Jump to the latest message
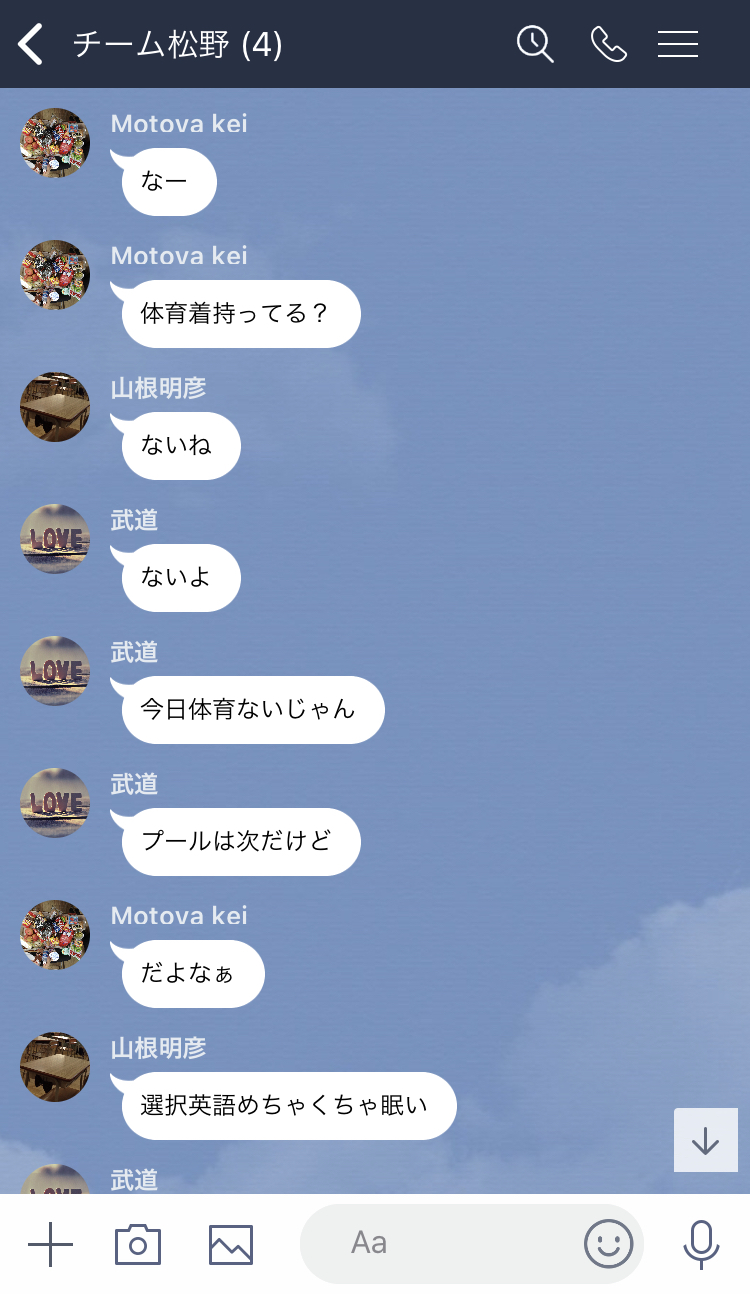Image resolution: width=750 pixels, height=1294 pixels. pyautogui.click(x=706, y=1140)
